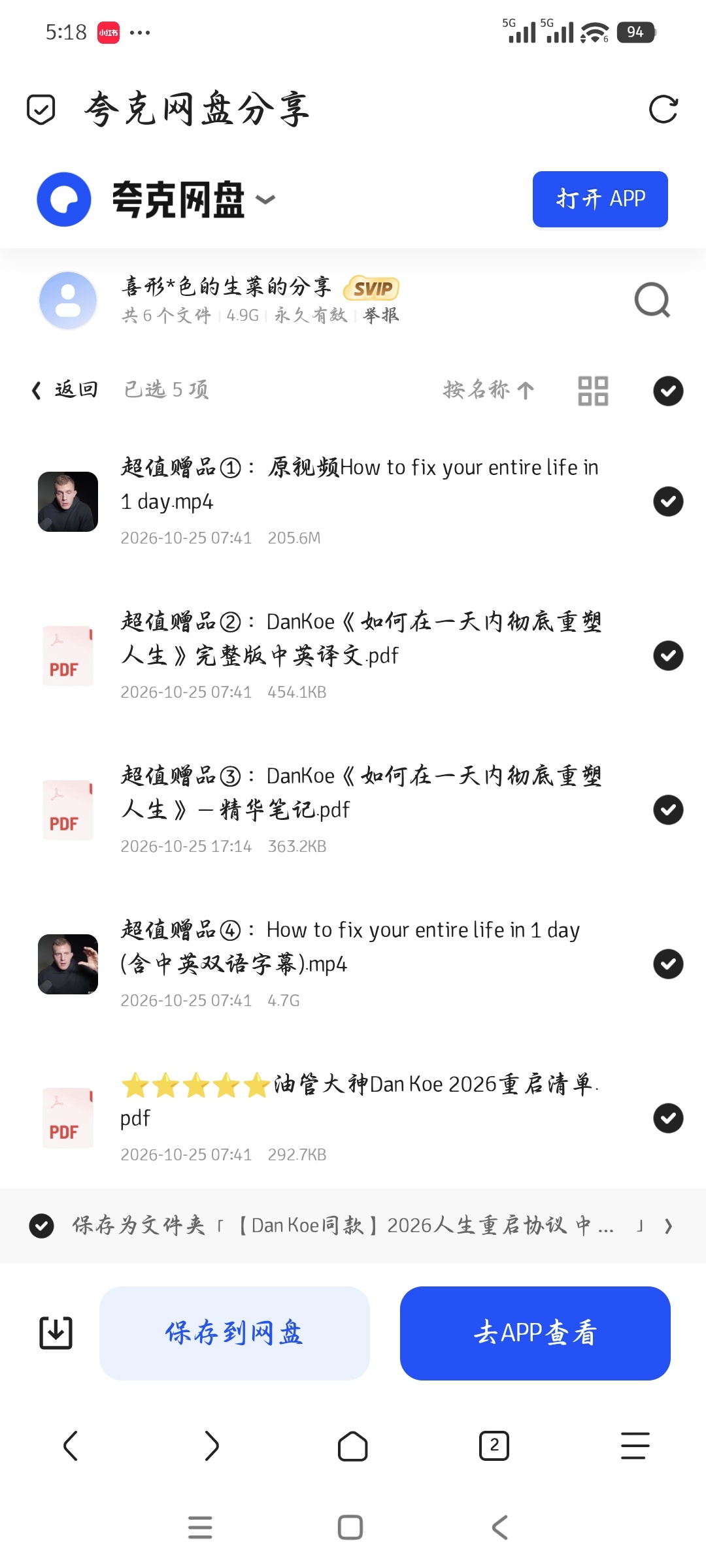Refresh the page with the reload icon
Screen dimensions: 706x1568
coord(664,109)
